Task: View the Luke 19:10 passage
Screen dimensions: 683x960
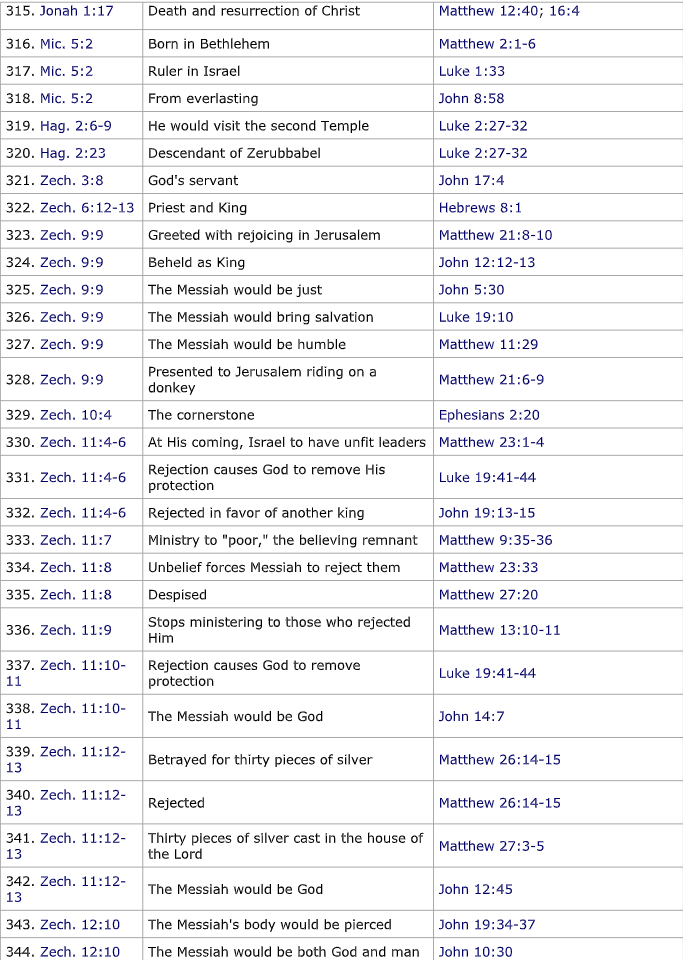Action: click(x=476, y=318)
